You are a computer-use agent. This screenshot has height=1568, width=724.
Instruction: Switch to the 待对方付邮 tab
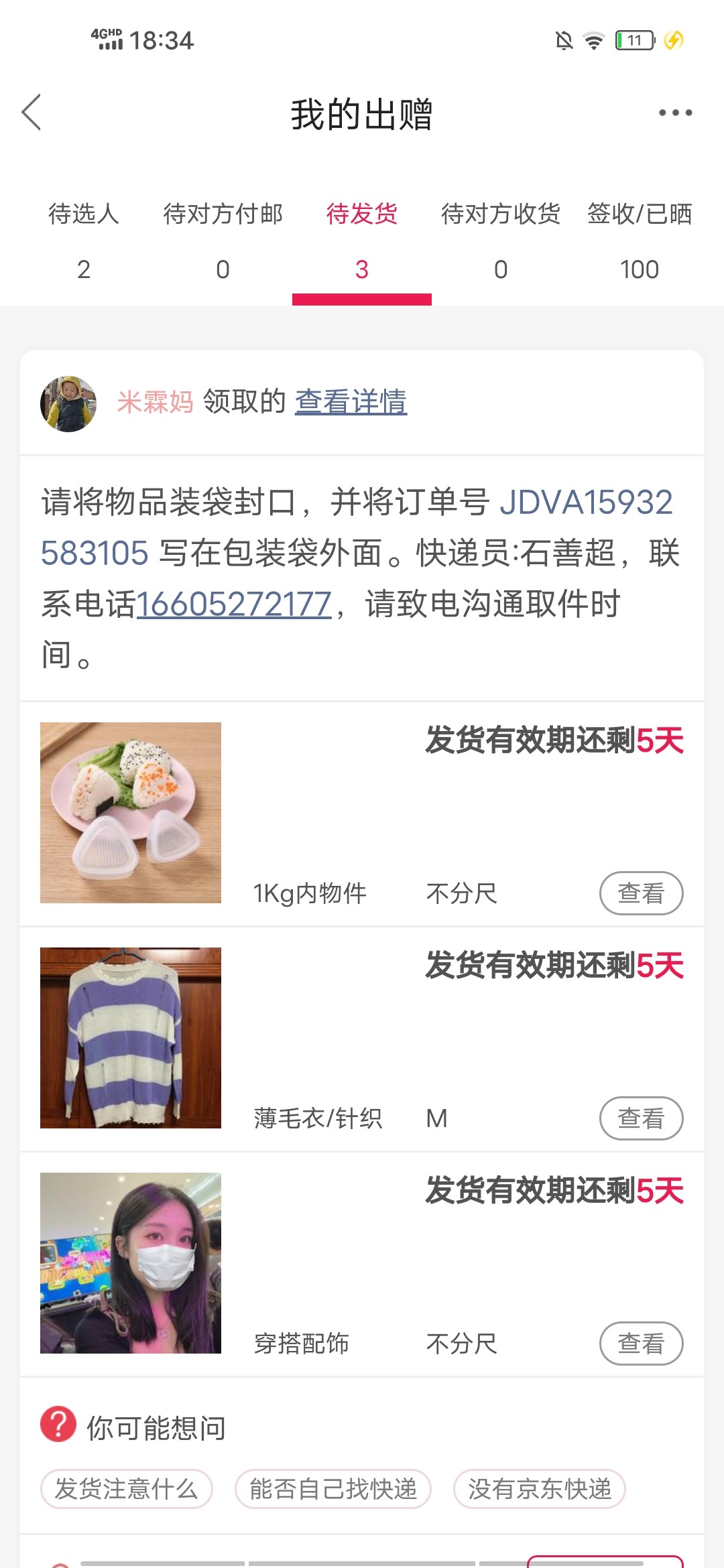223,240
